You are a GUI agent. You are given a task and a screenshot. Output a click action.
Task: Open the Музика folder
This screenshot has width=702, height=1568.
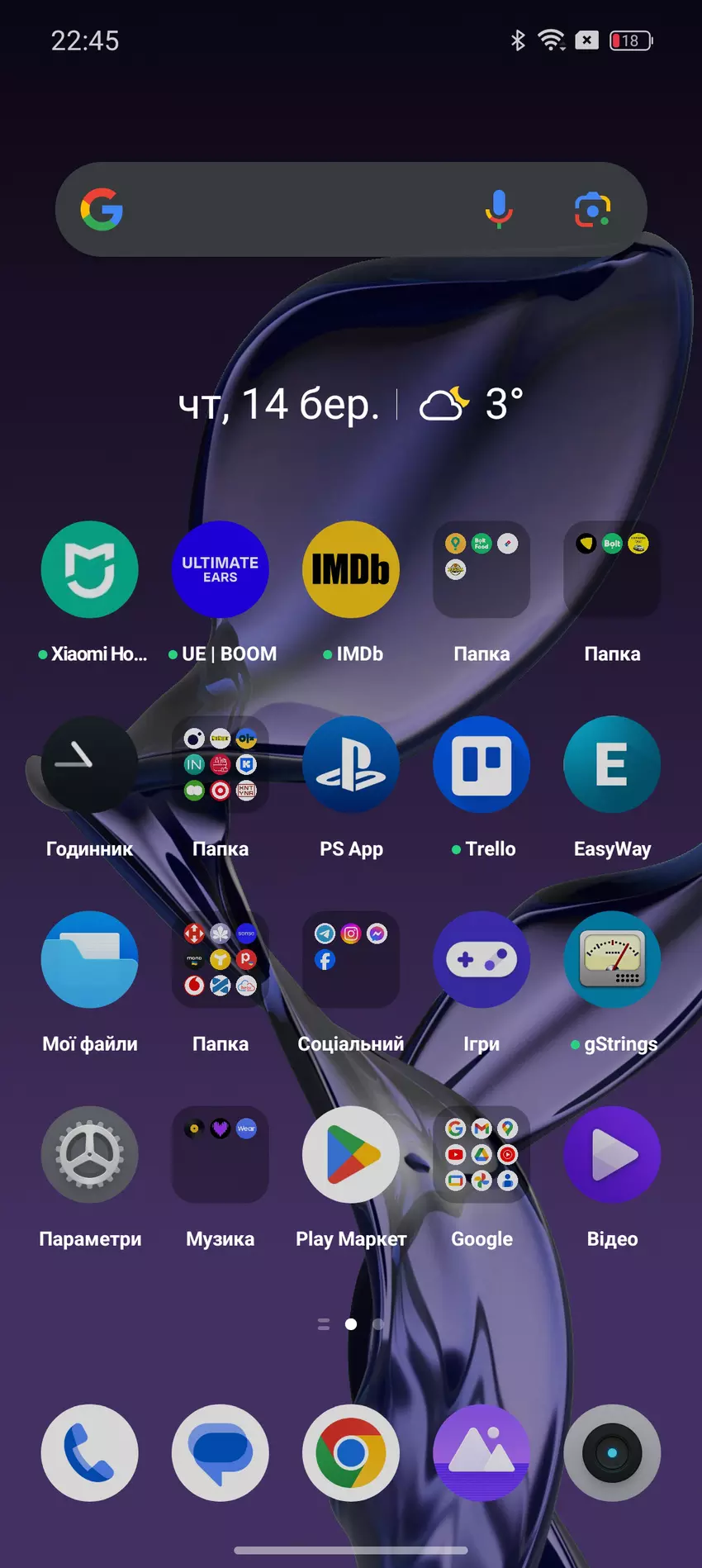[x=220, y=1155]
